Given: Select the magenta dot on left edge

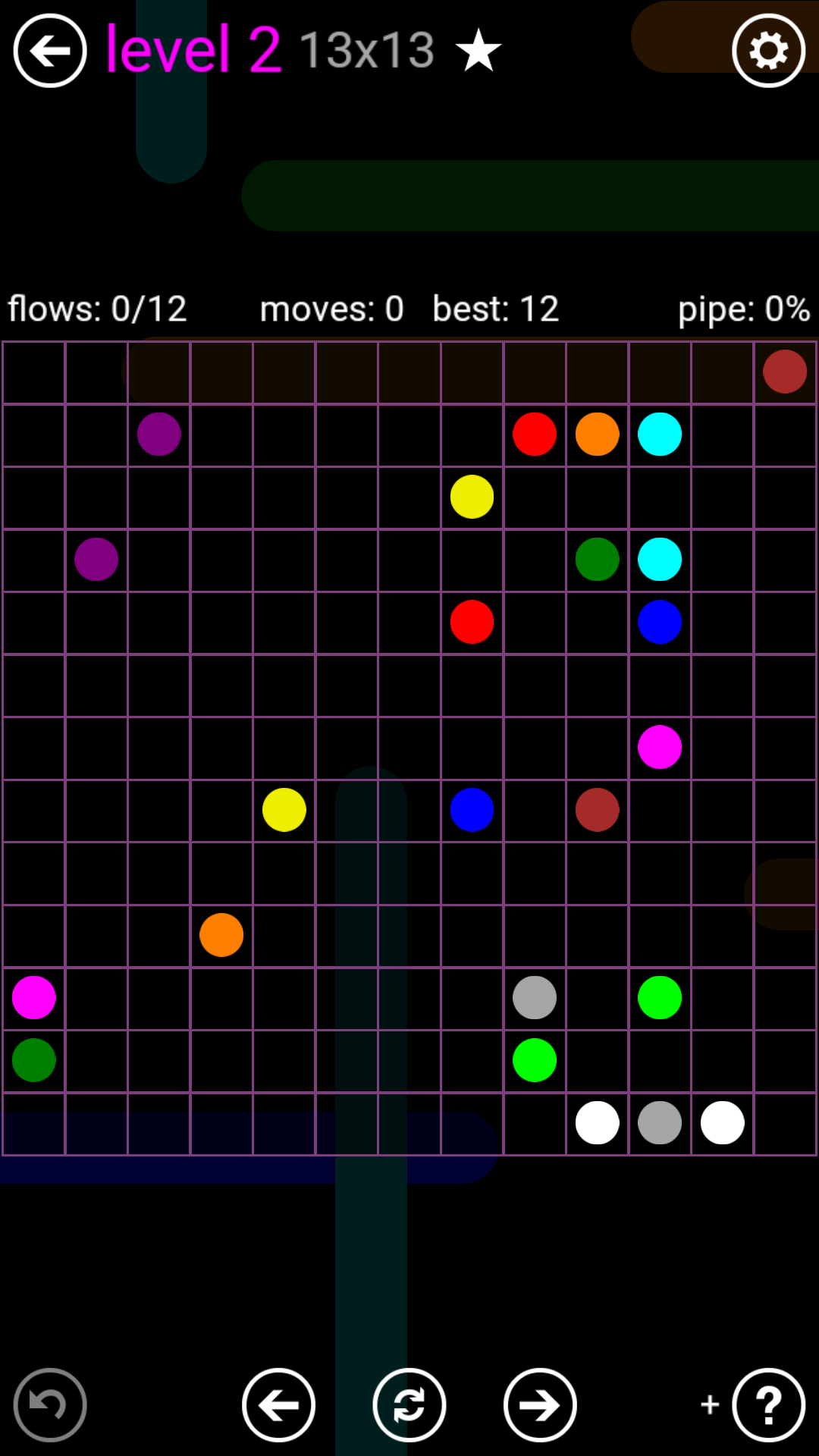Looking at the screenshot, I should [34, 997].
